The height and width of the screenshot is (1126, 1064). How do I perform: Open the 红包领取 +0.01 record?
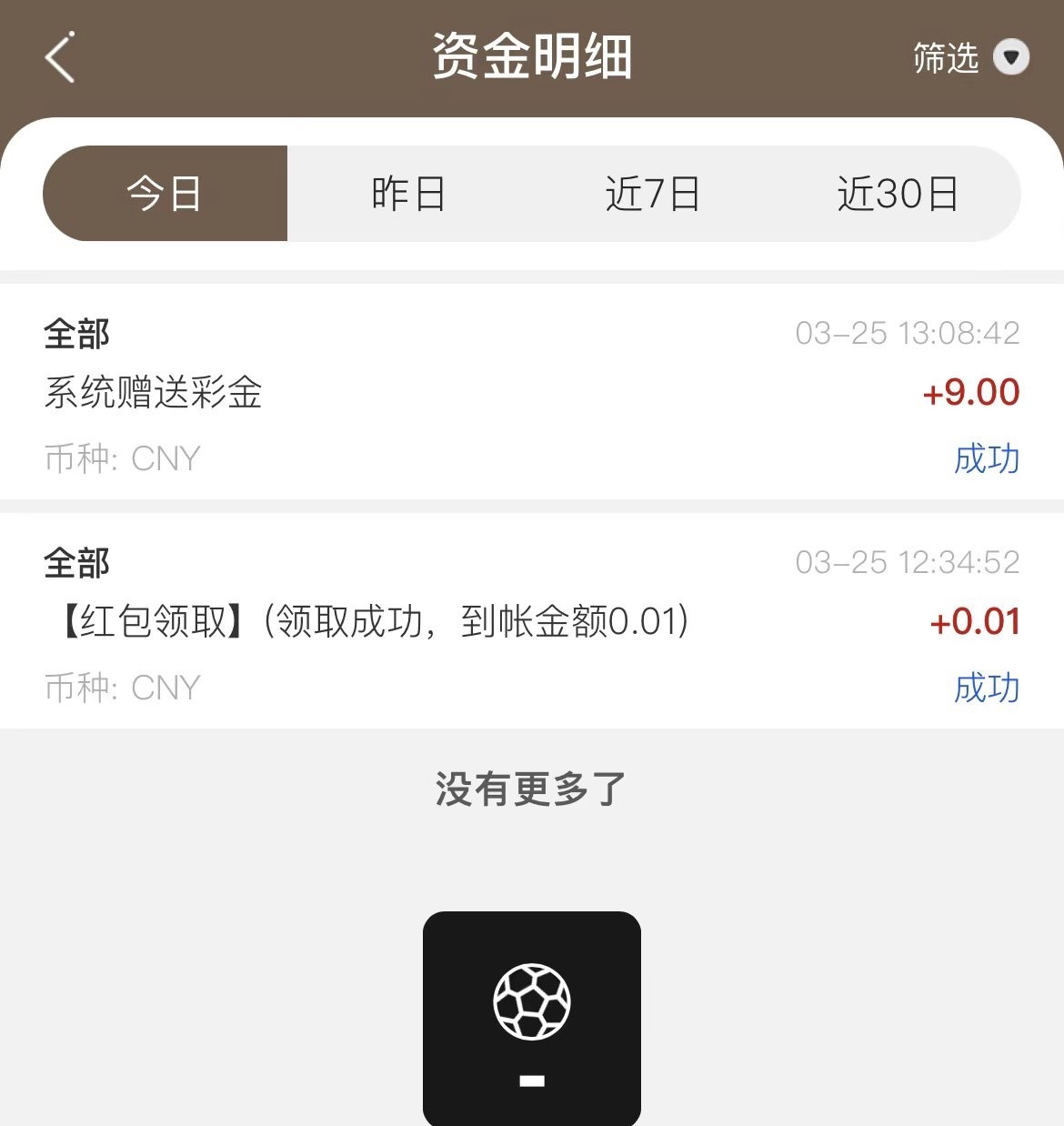click(x=532, y=621)
